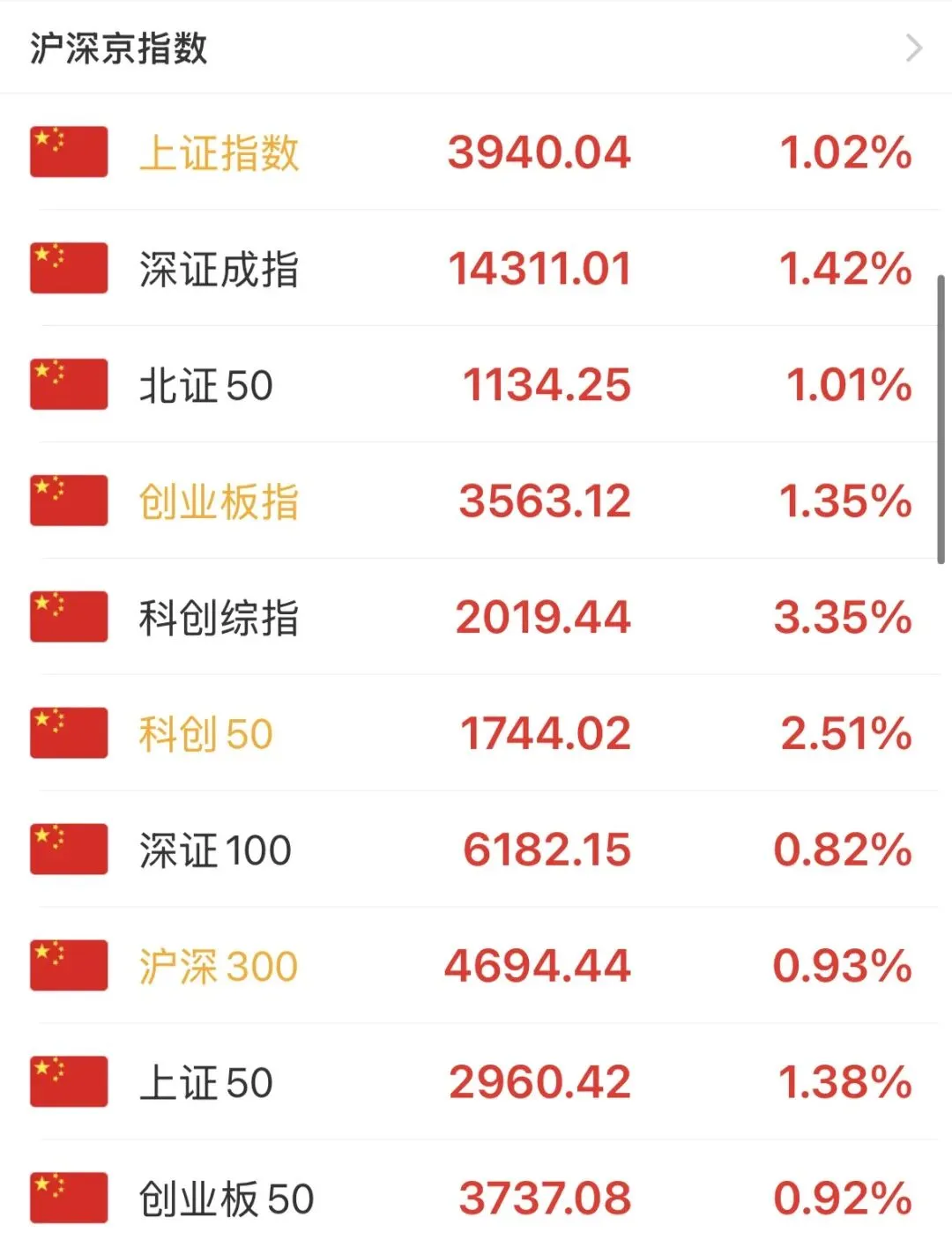Image resolution: width=952 pixels, height=1247 pixels.
Task: View details for 北证50
Action: tap(476, 384)
